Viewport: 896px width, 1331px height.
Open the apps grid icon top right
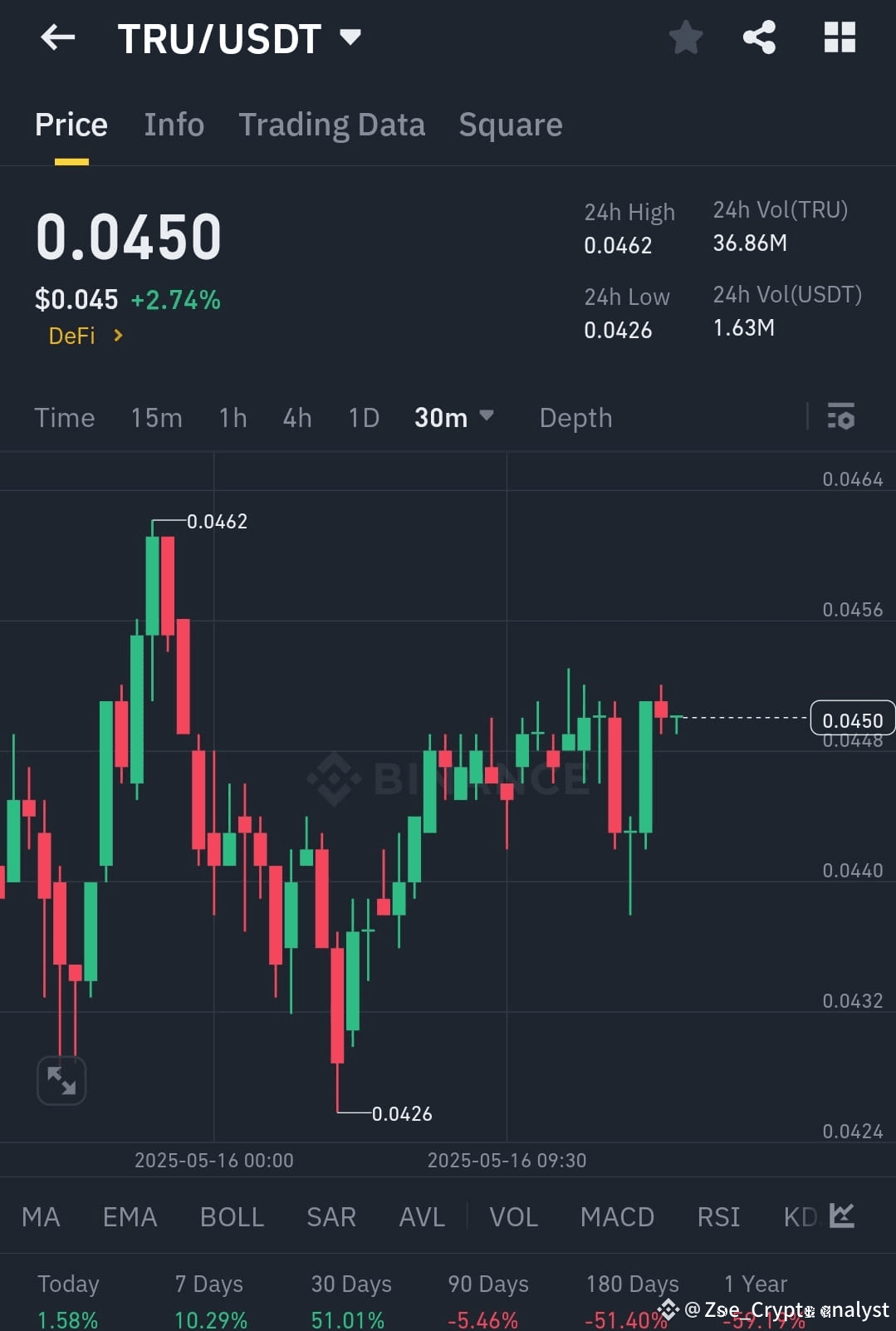pyautogui.click(x=839, y=37)
